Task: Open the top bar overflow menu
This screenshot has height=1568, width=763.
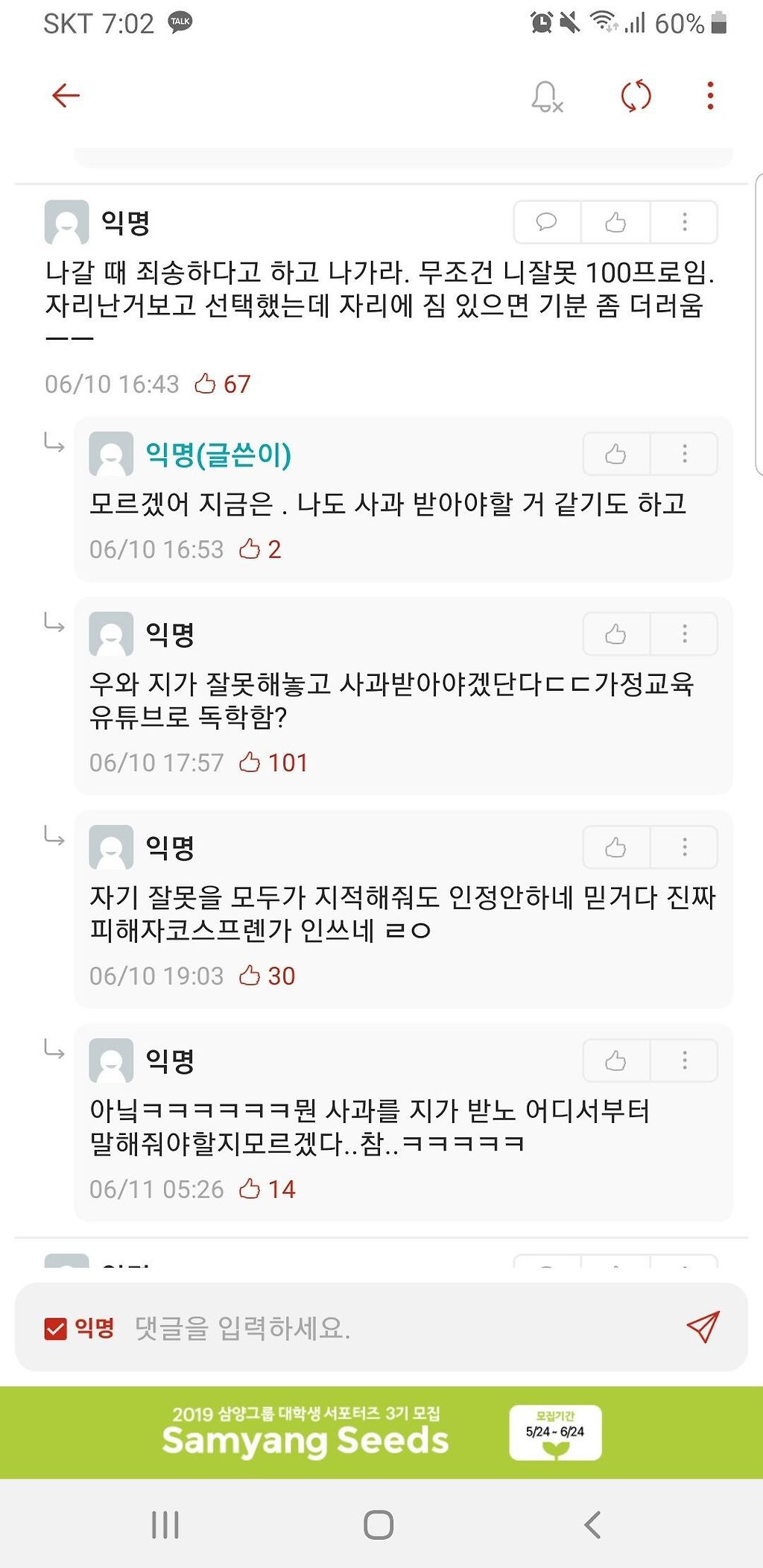Action: (710, 96)
